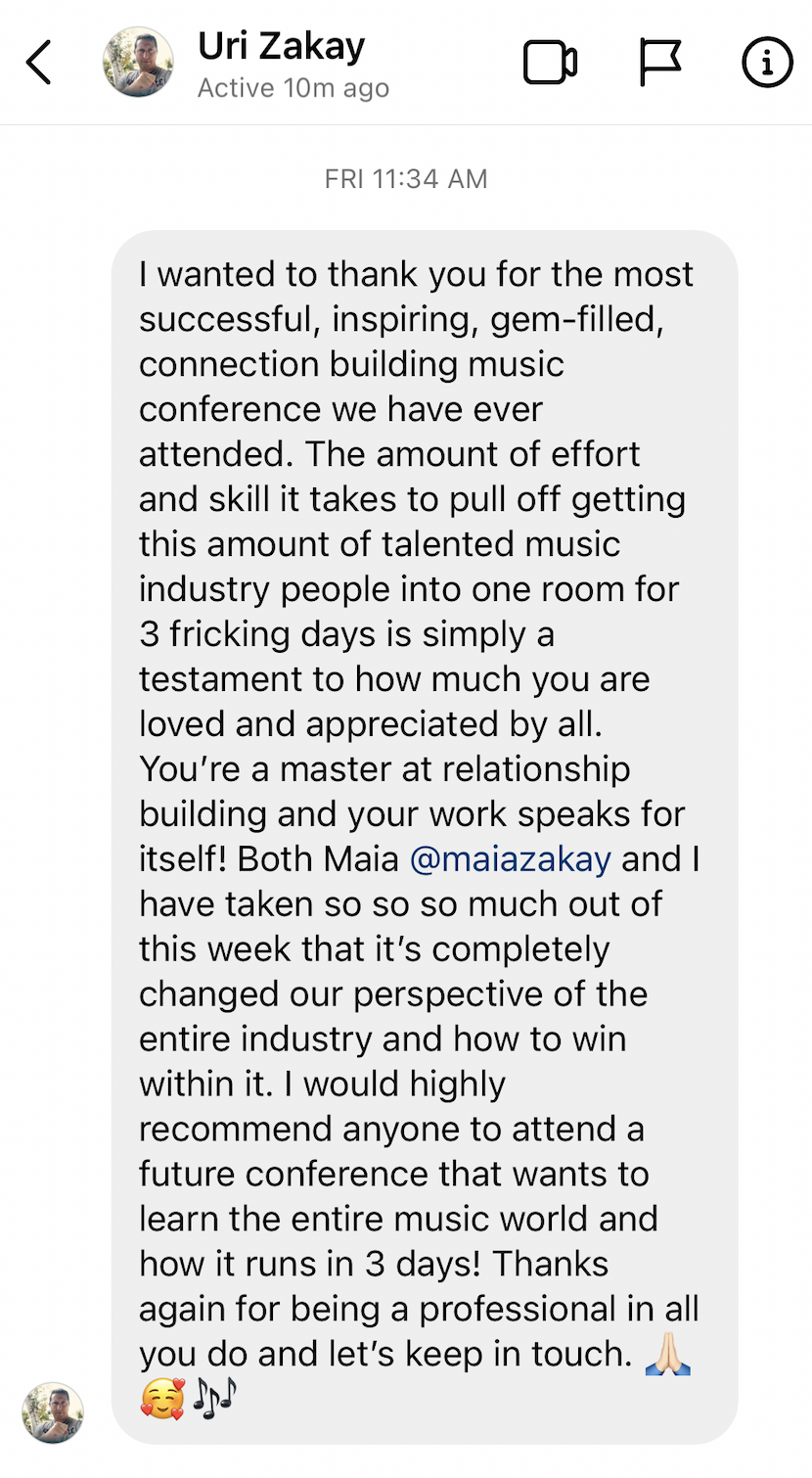
Task: Start a video call with Uri Zakay
Action: tap(550, 64)
